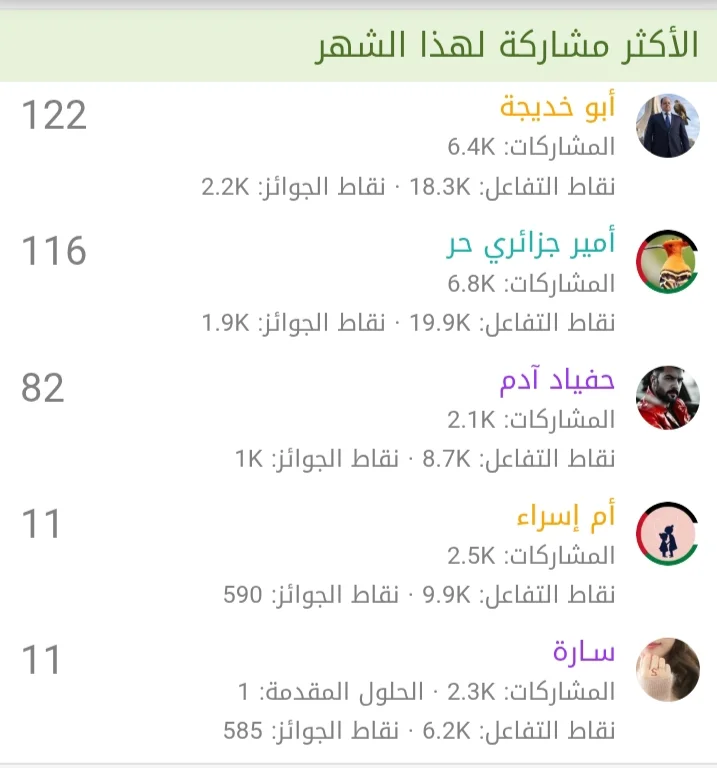Image resolution: width=717 pixels, height=768 pixels.
Task: Go to سارة's profile link
Action: tap(584, 654)
